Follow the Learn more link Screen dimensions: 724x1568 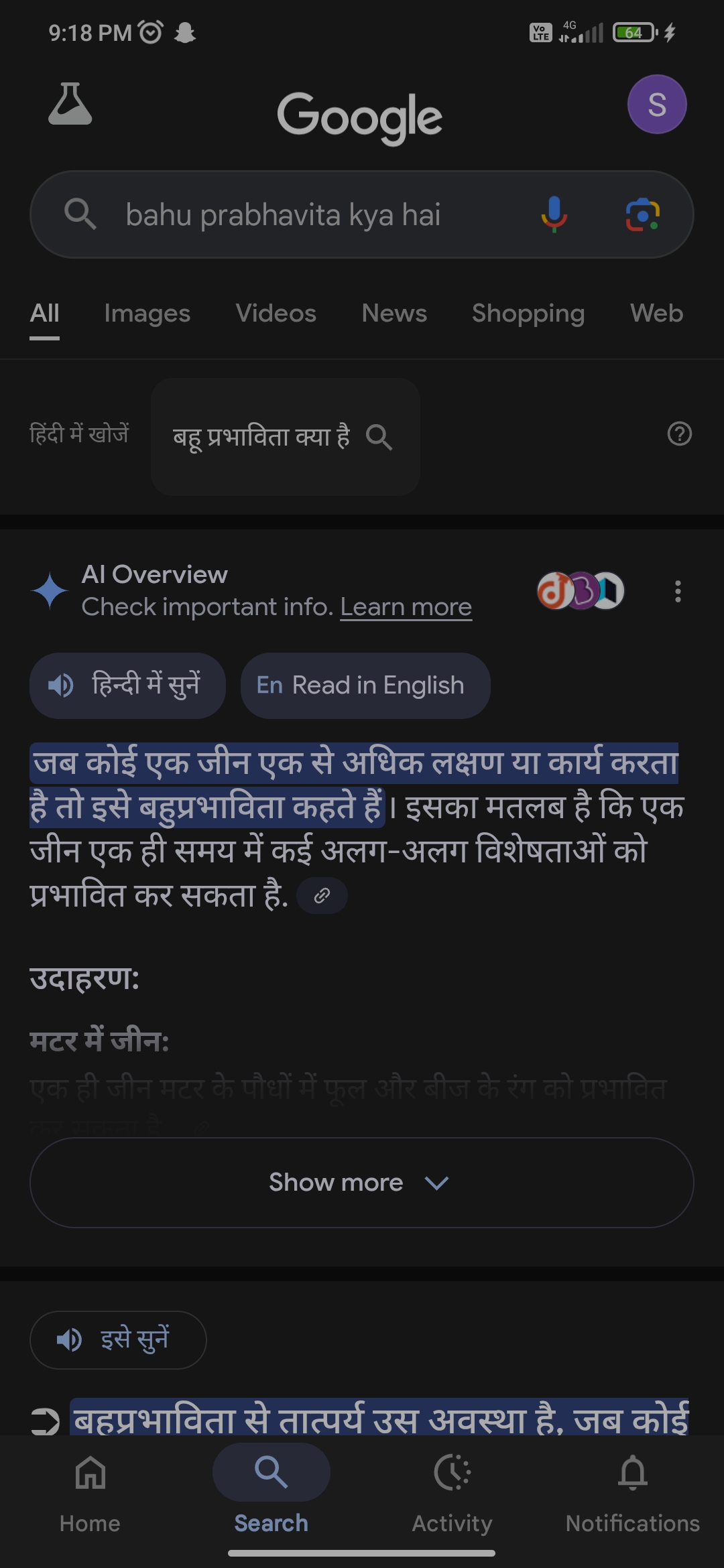(x=406, y=607)
